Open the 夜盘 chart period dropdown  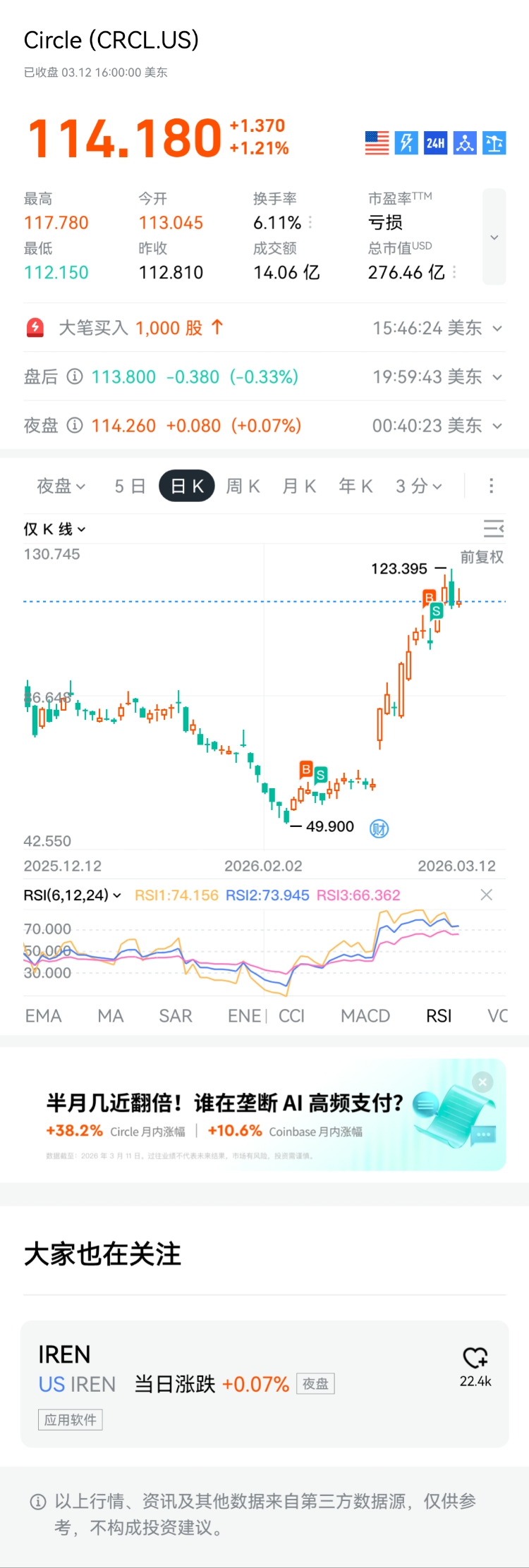click(61, 486)
